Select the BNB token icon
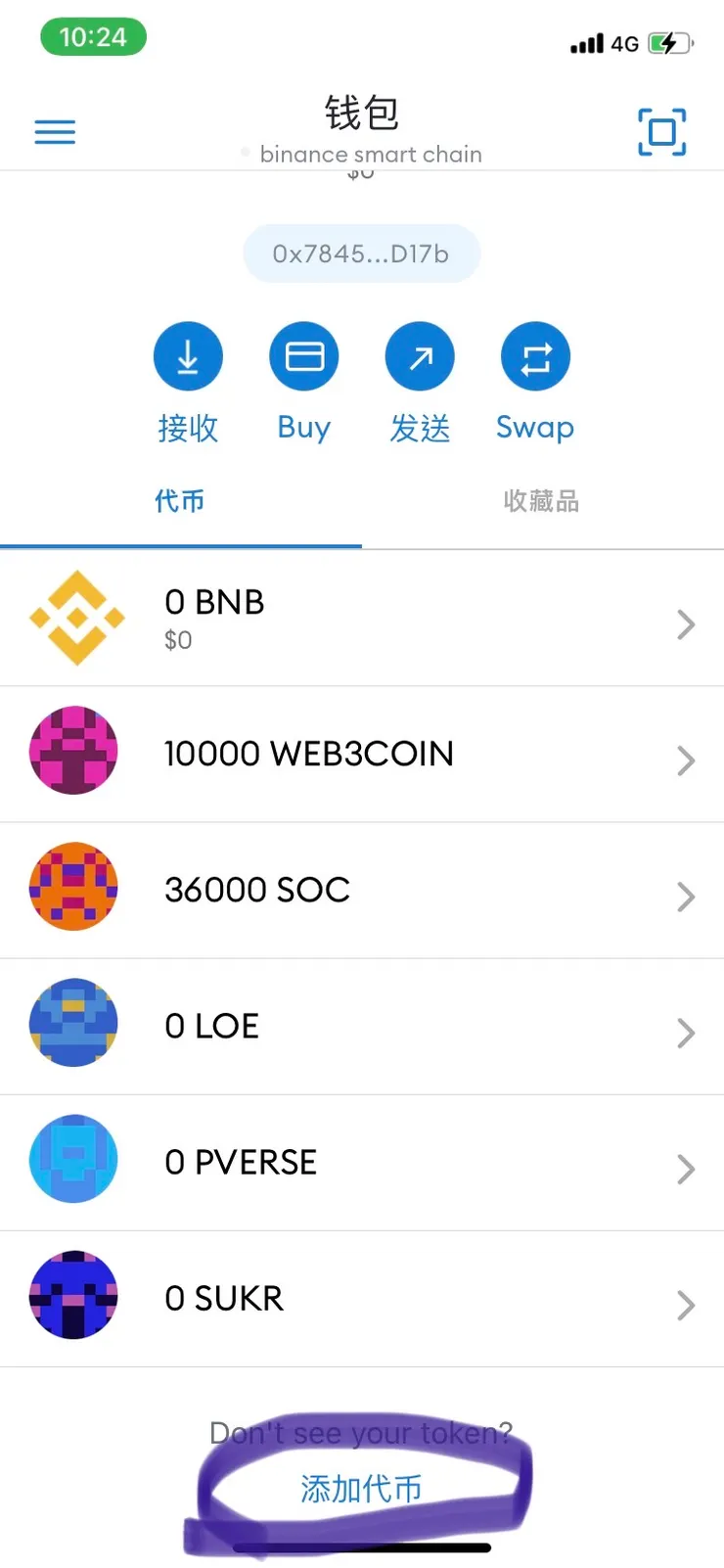The image size is (724, 1568). [x=74, y=618]
